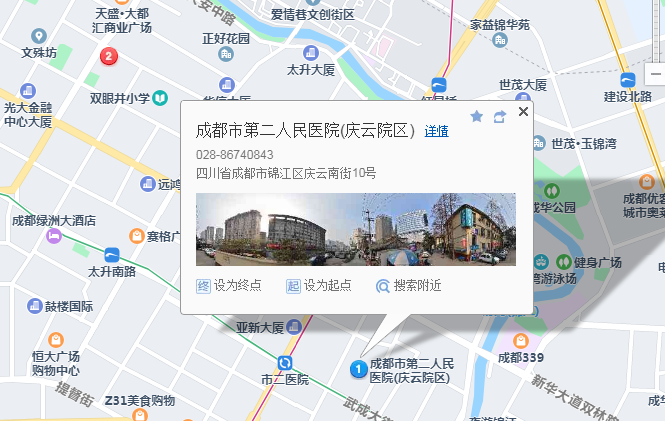Favorite this hospital with the star icon
The image size is (665, 421).
pos(477,116)
